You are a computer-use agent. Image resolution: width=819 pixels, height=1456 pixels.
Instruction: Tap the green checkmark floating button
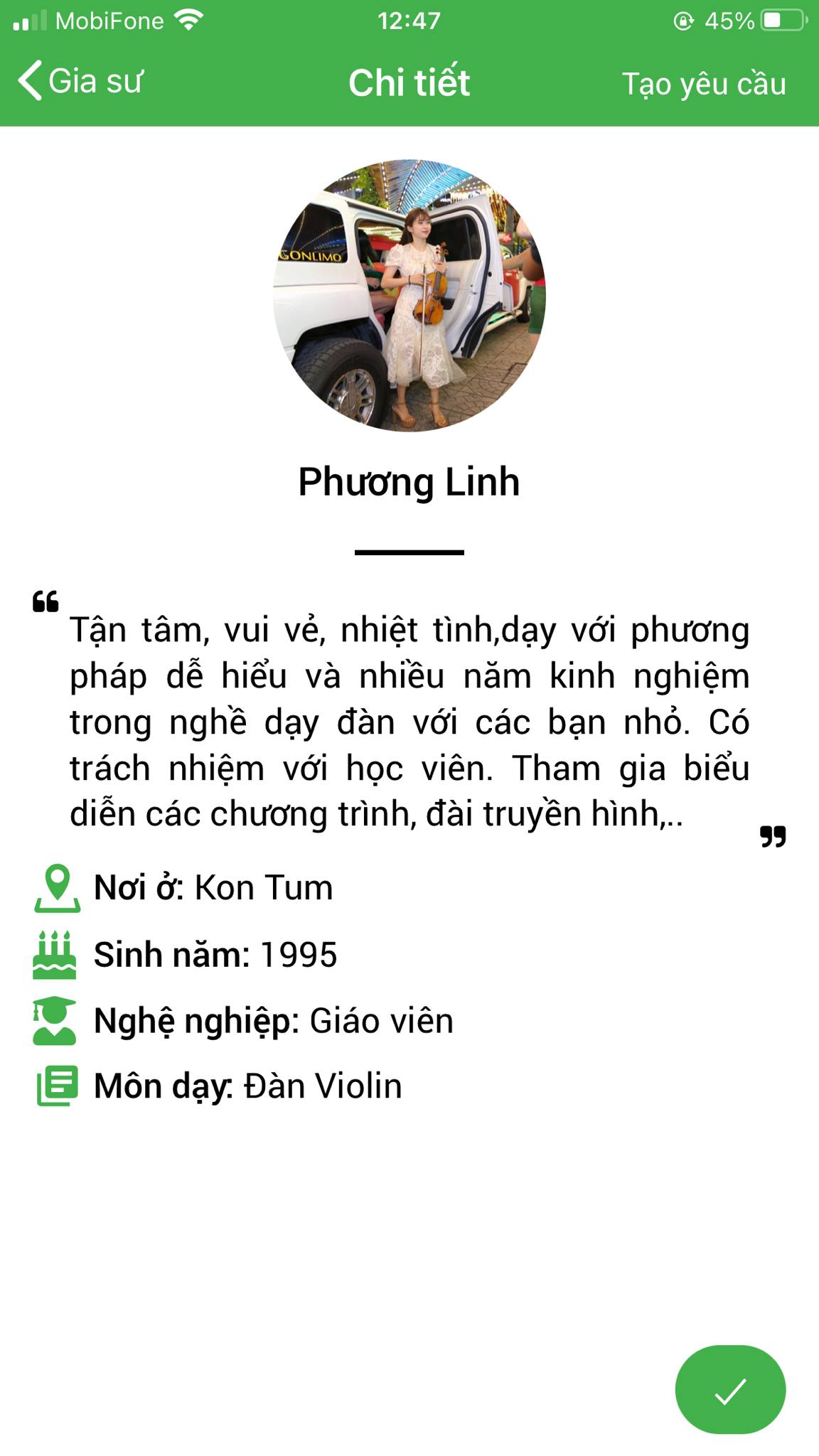coord(730,1390)
